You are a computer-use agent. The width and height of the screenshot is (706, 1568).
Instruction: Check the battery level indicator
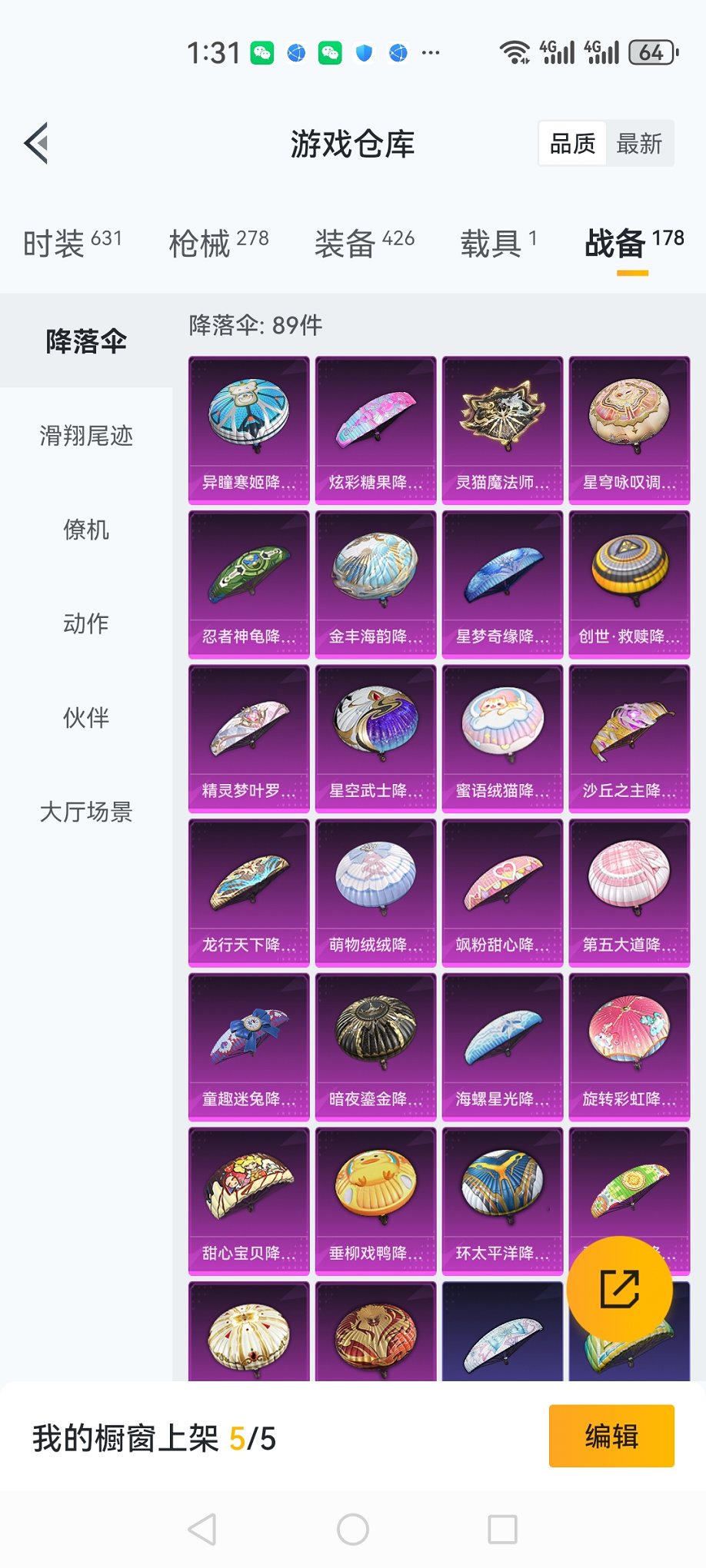tap(650, 52)
